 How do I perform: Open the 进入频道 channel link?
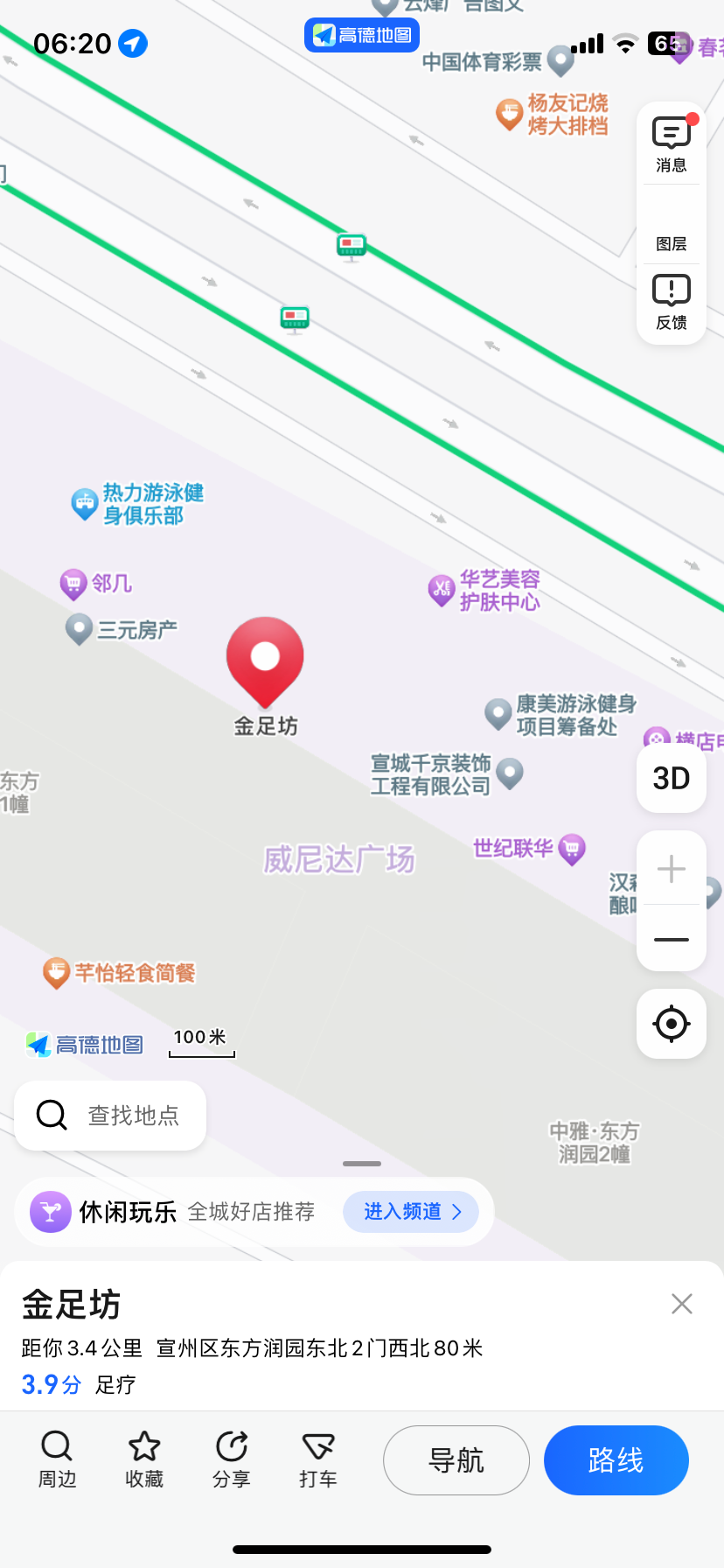point(411,1212)
